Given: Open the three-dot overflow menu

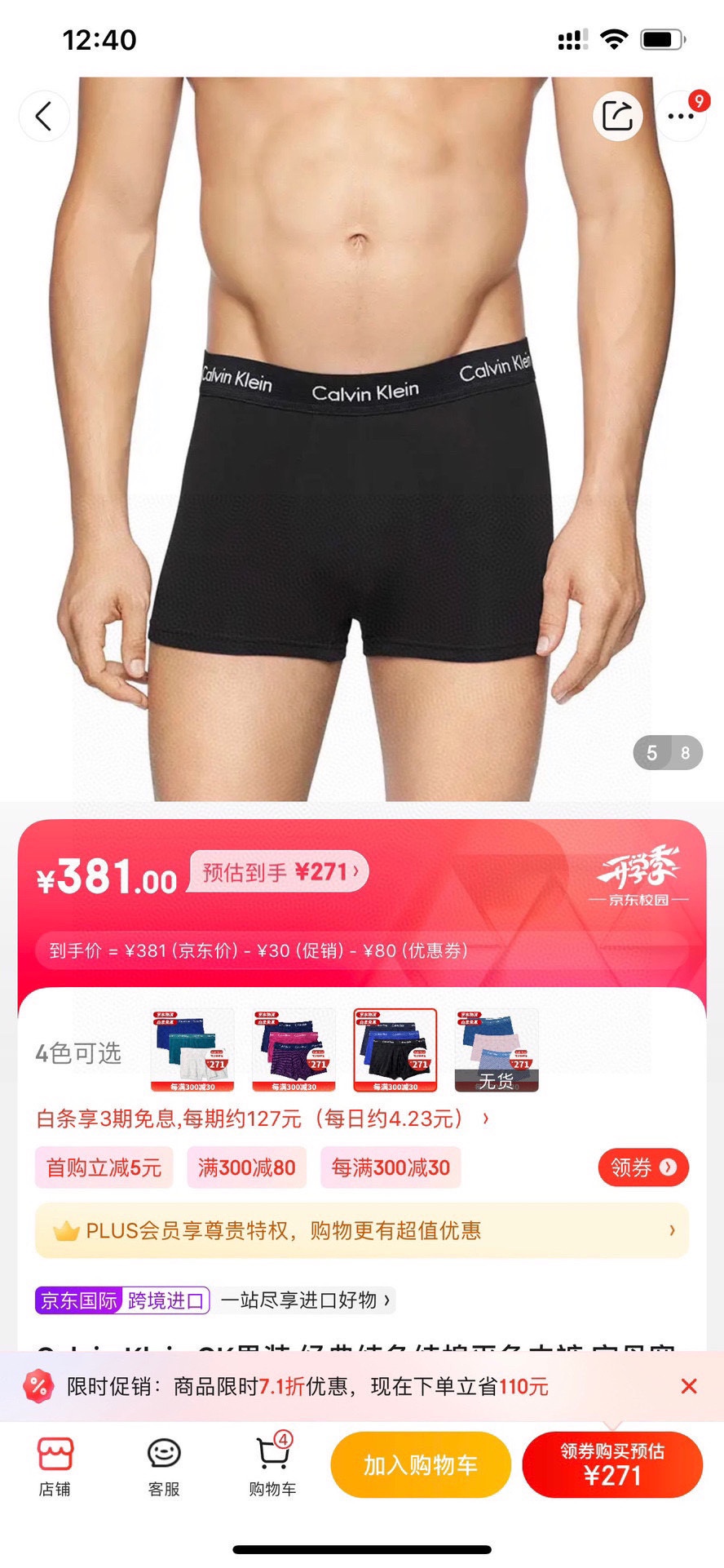Looking at the screenshot, I should click(680, 117).
